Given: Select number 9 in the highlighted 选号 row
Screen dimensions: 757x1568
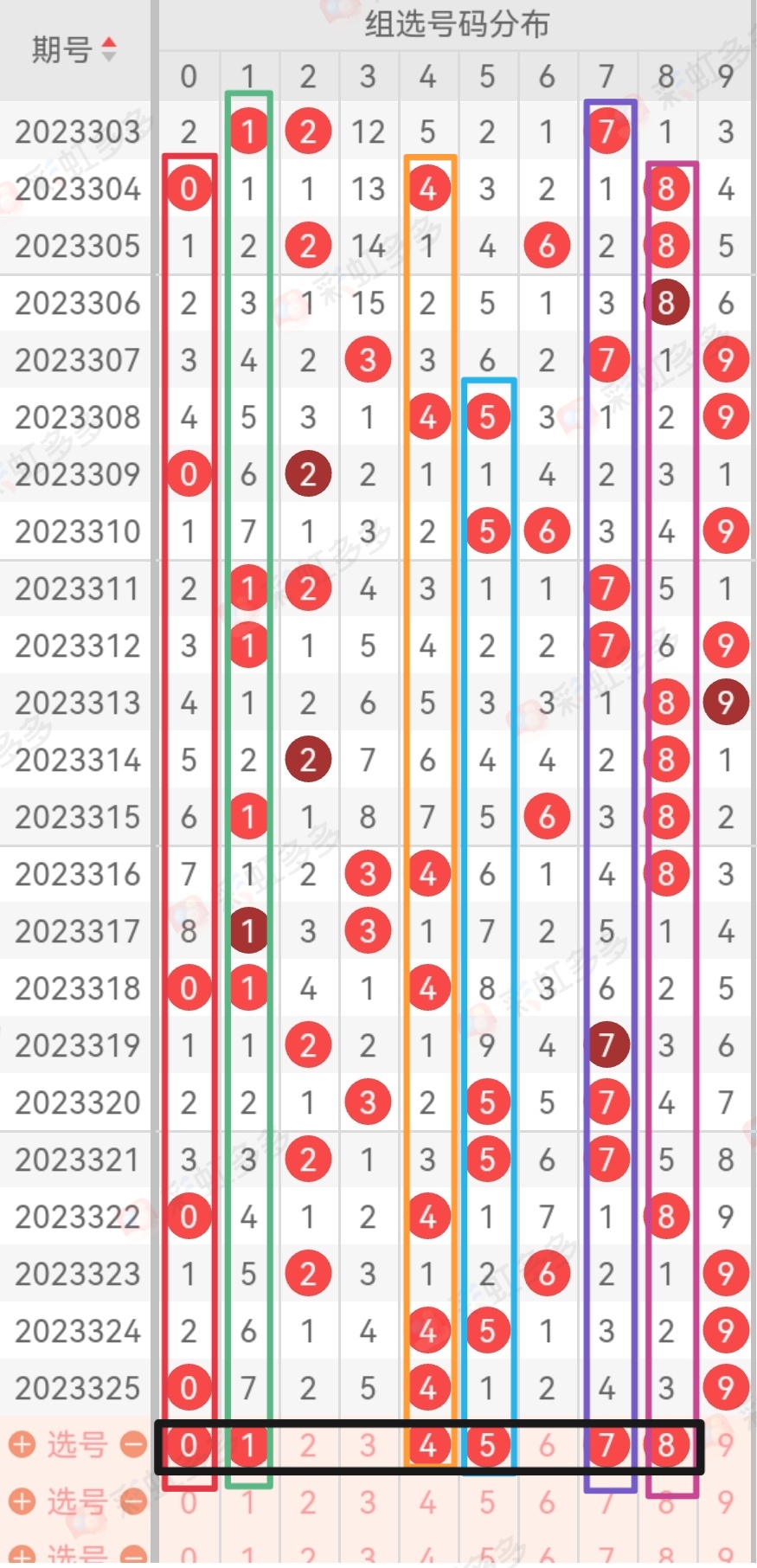Looking at the screenshot, I should click(726, 1445).
